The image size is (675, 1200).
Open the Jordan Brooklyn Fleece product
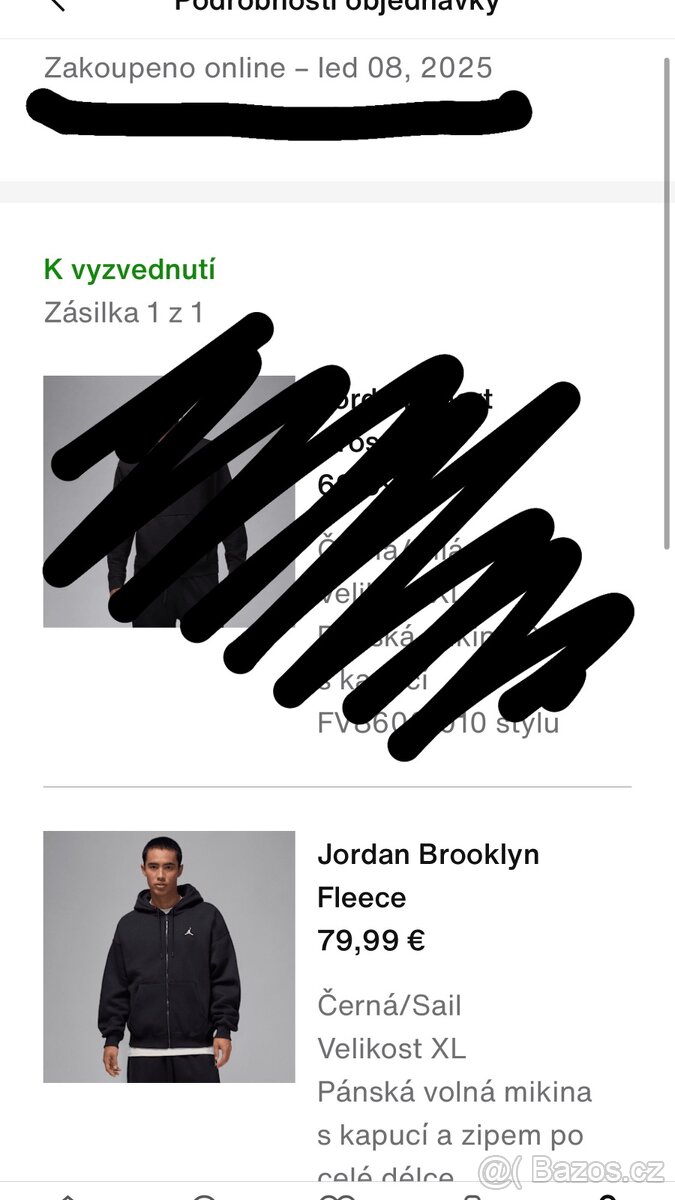click(428, 875)
